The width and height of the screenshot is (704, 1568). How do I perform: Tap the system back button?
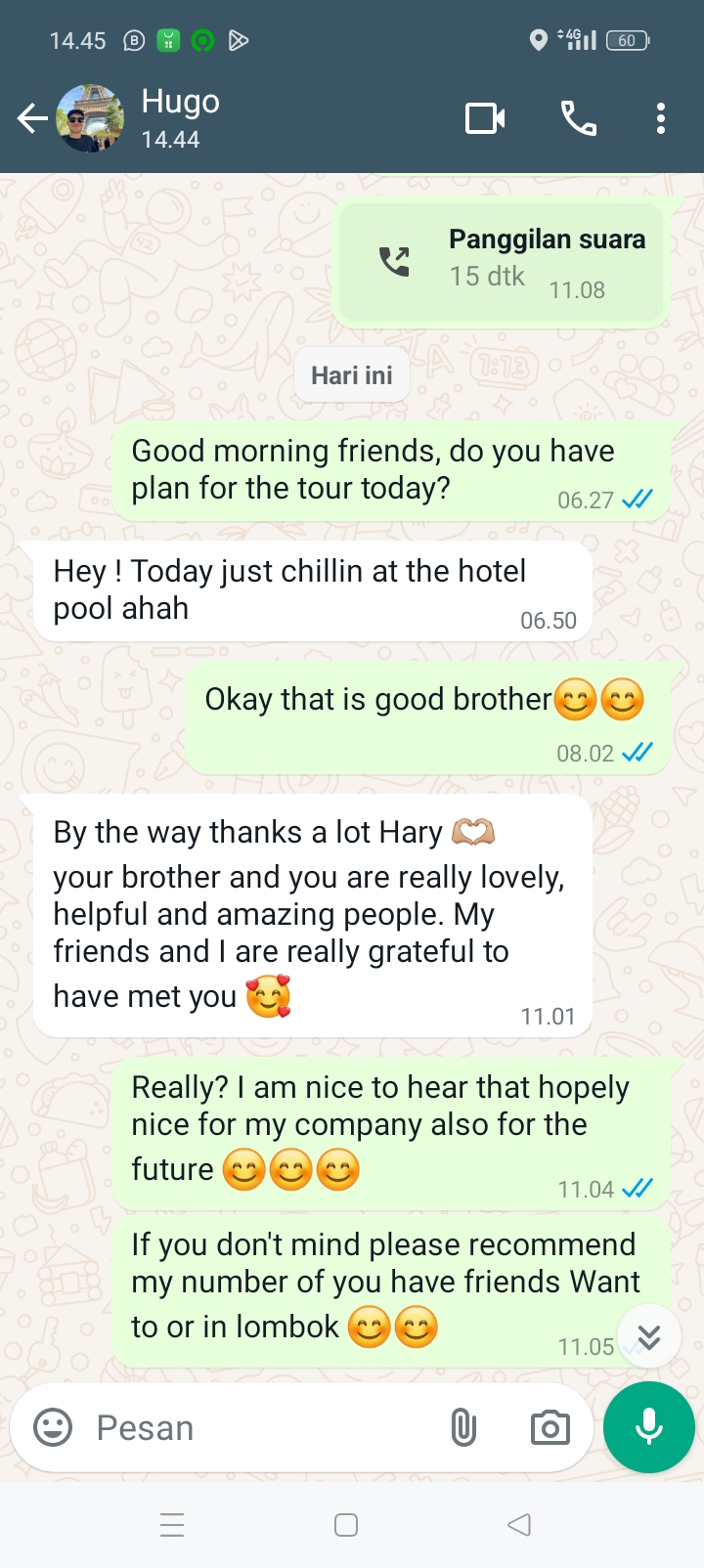coord(519,1525)
